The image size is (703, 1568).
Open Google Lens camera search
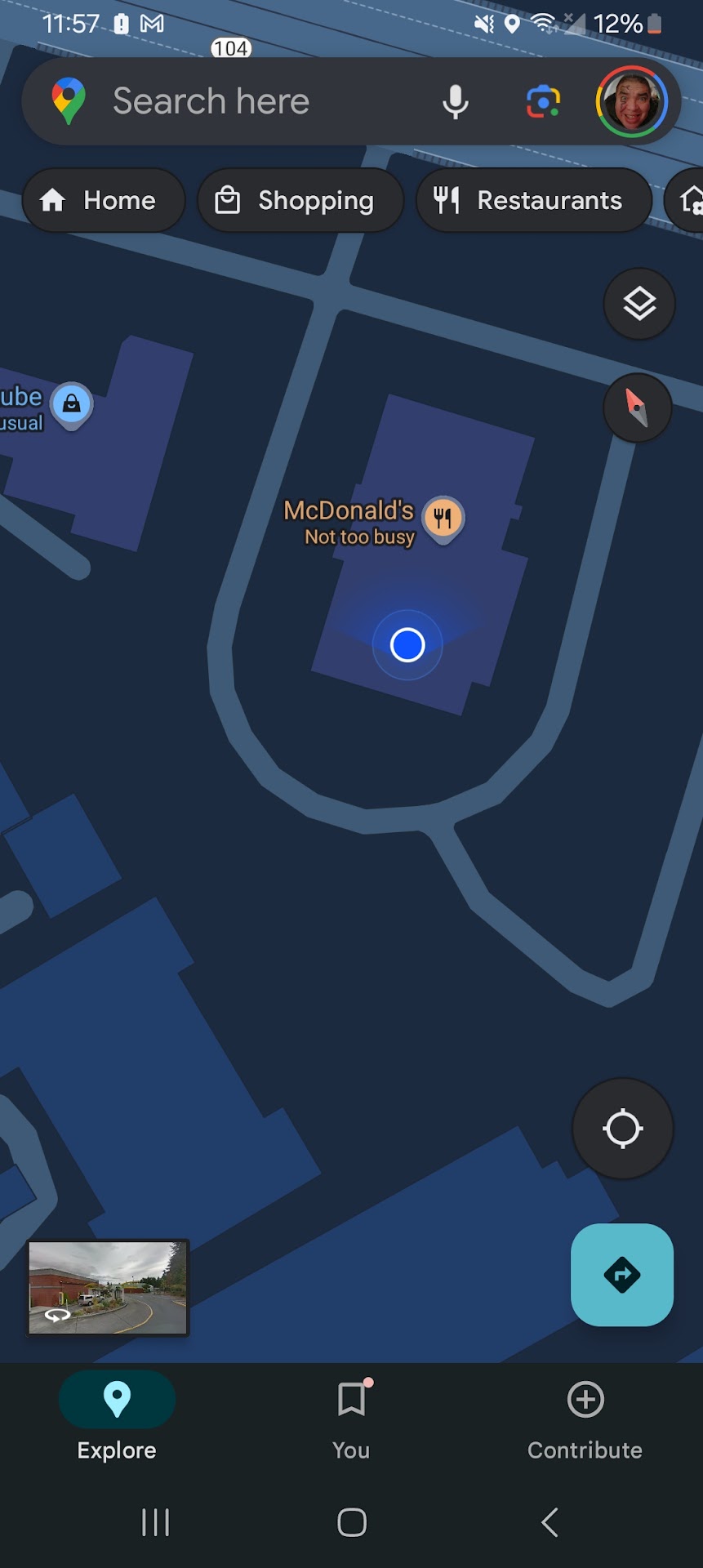click(x=543, y=102)
